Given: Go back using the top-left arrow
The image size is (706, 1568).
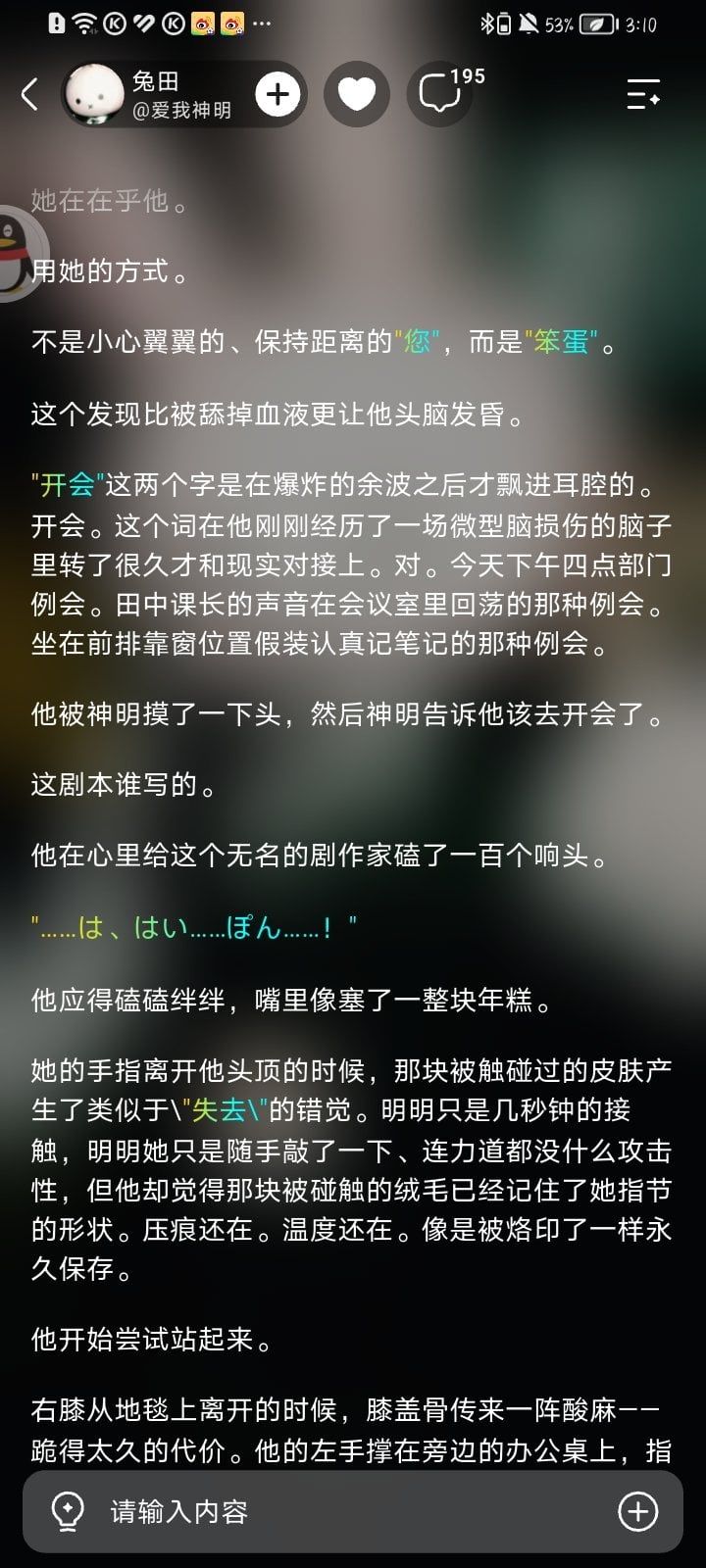Looking at the screenshot, I should coord(29,95).
